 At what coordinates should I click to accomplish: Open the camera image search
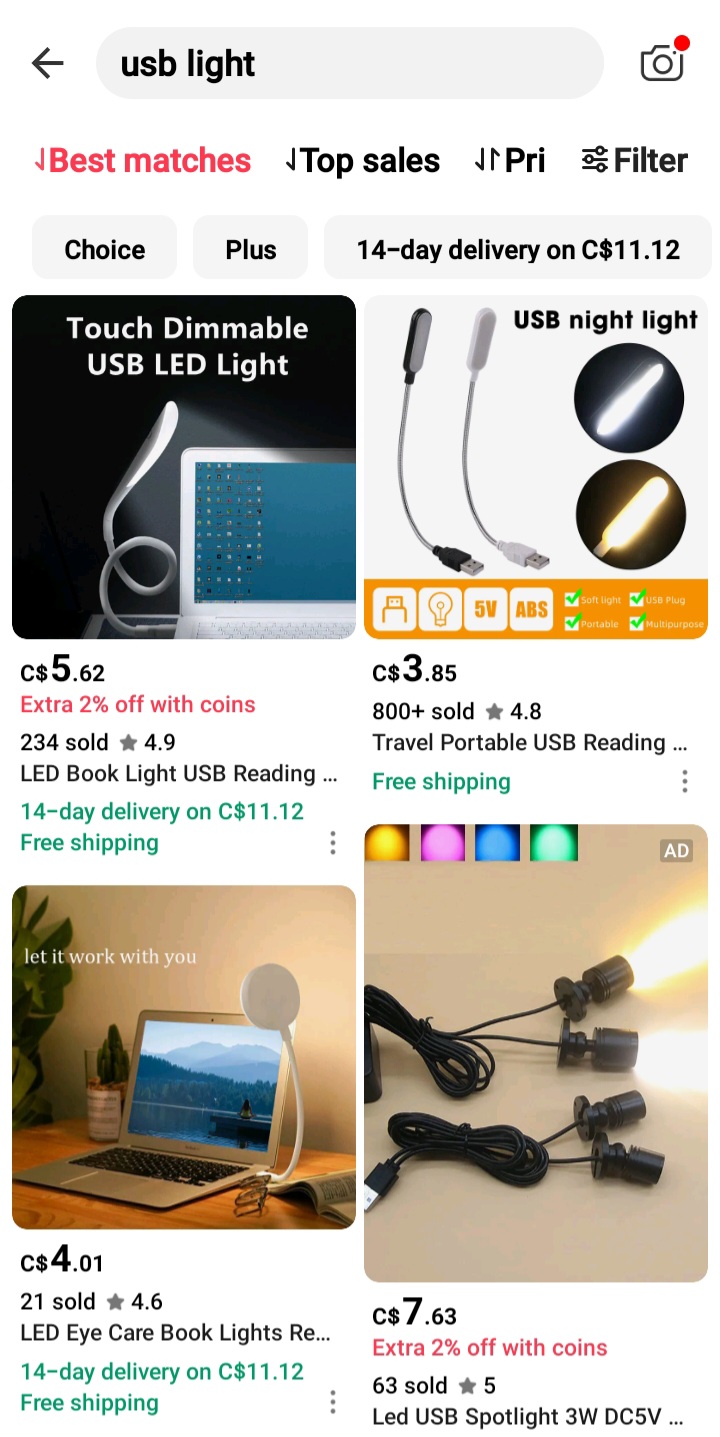tap(660, 63)
